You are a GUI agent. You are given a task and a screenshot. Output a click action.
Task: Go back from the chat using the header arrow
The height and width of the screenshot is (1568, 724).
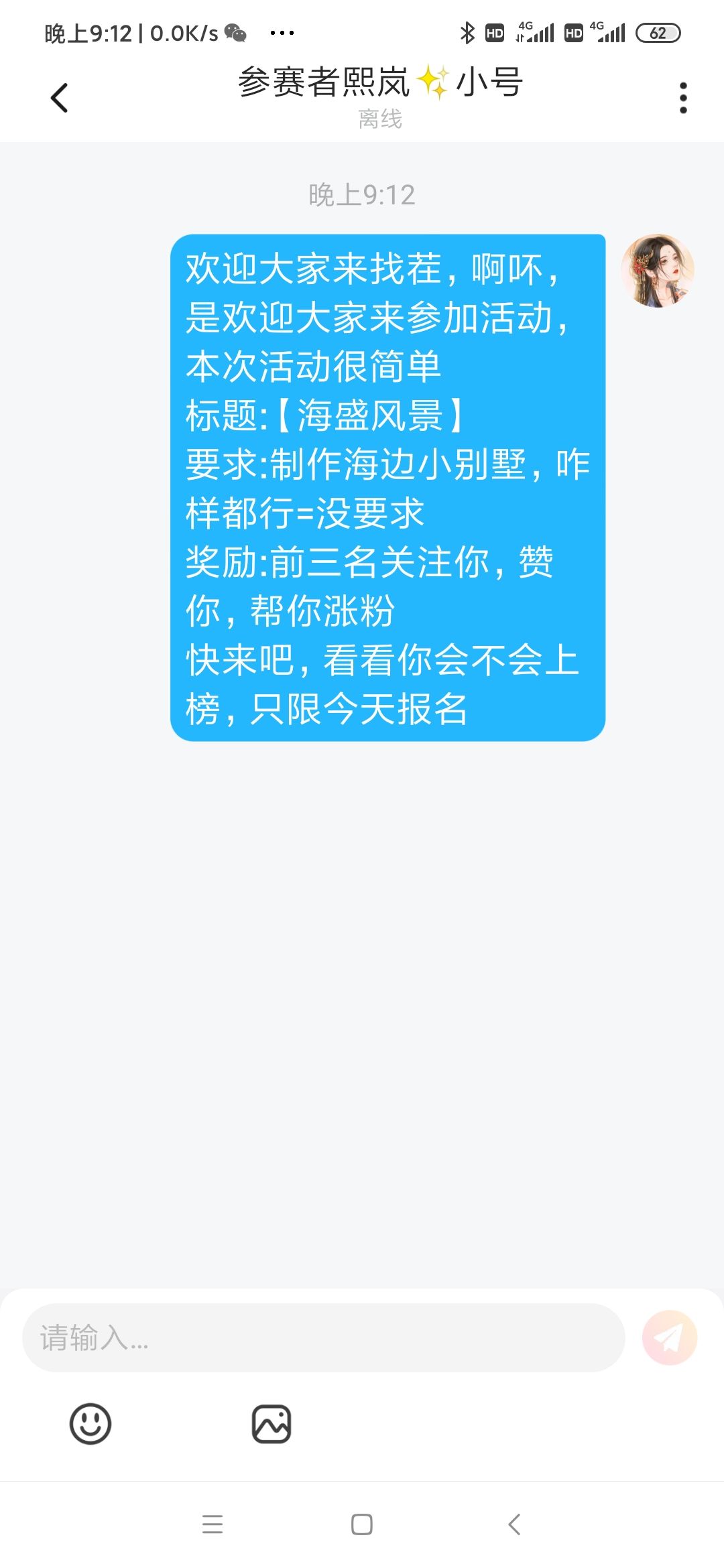[59, 98]
